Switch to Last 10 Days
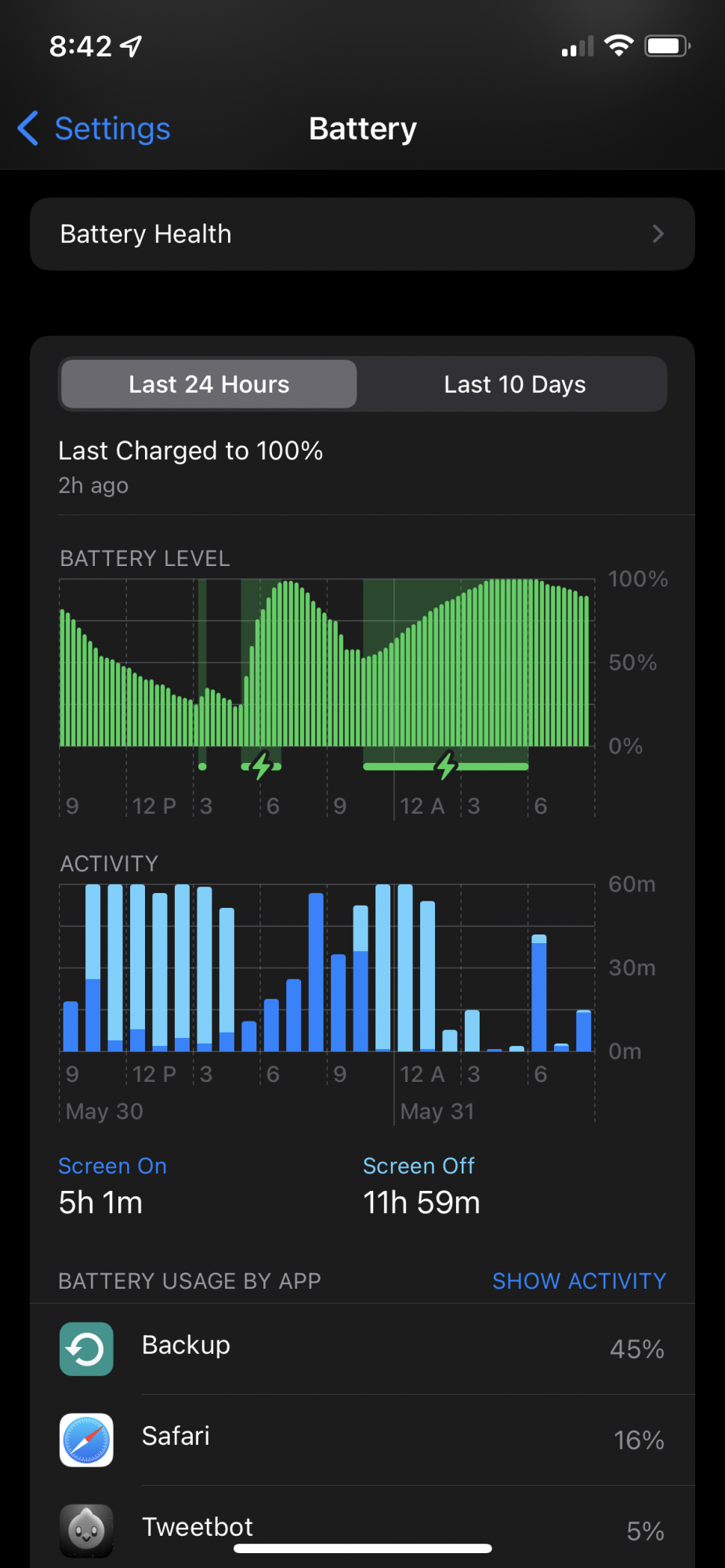 (514, 384)
